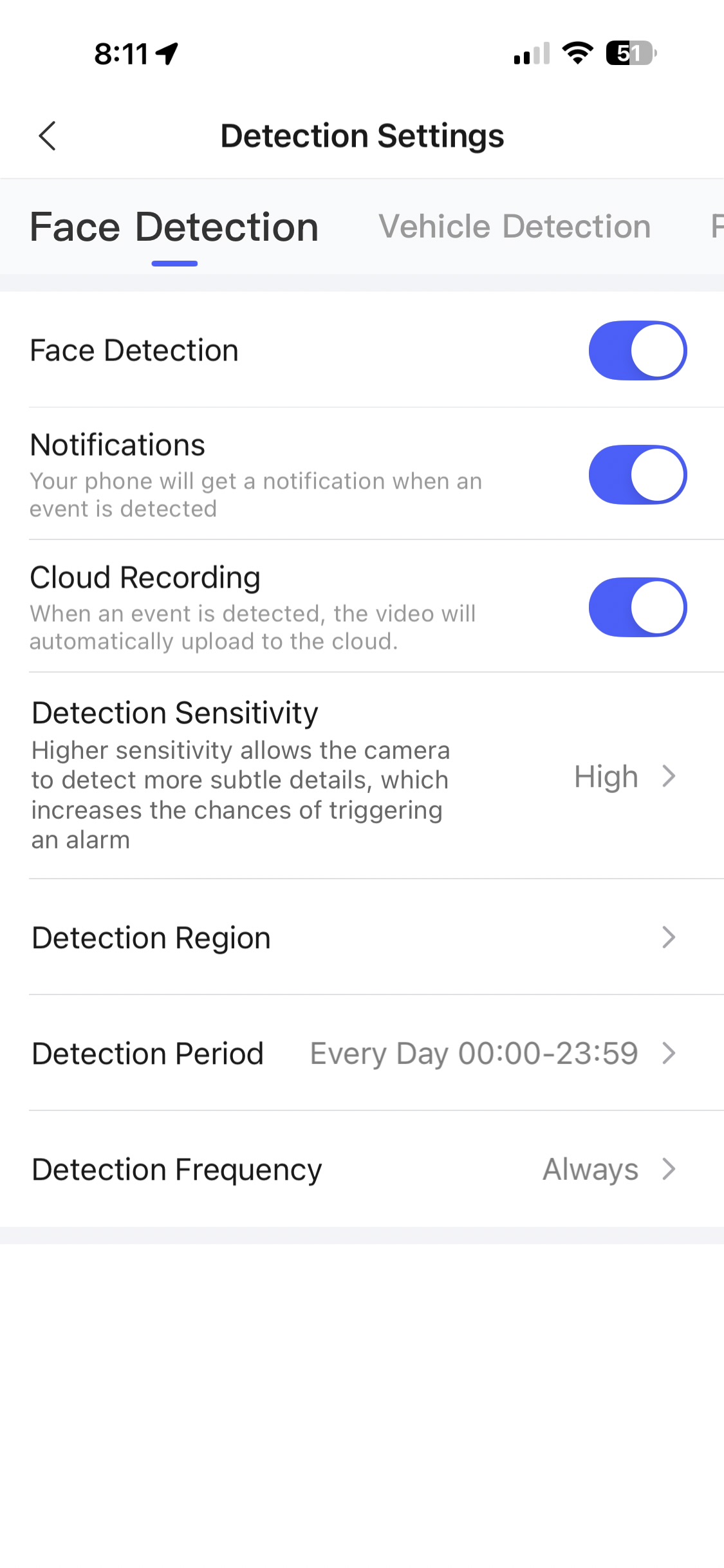Switch to the Vehicle Detection tab
This screenshot has width=724, height=1568.
point(514,227)
